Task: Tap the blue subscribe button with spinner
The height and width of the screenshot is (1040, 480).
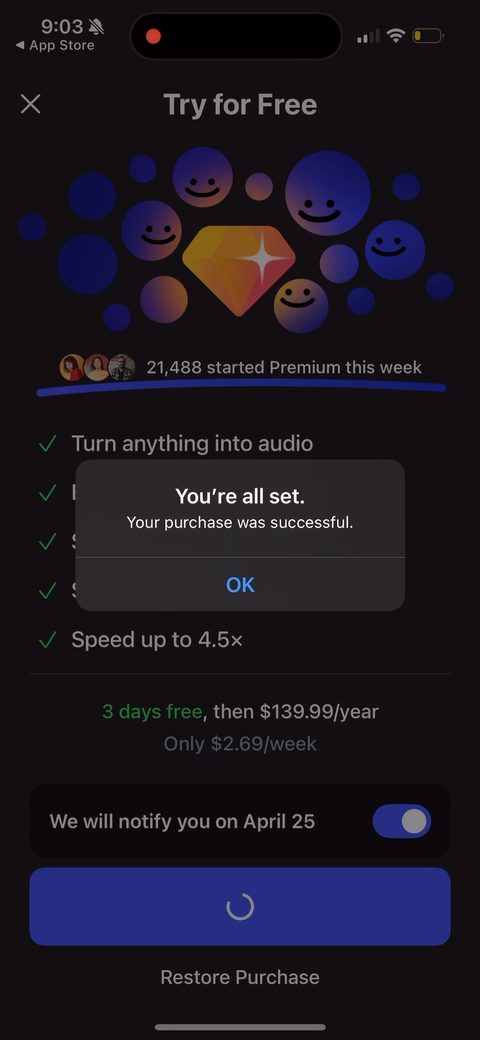Action: point(240,906)
